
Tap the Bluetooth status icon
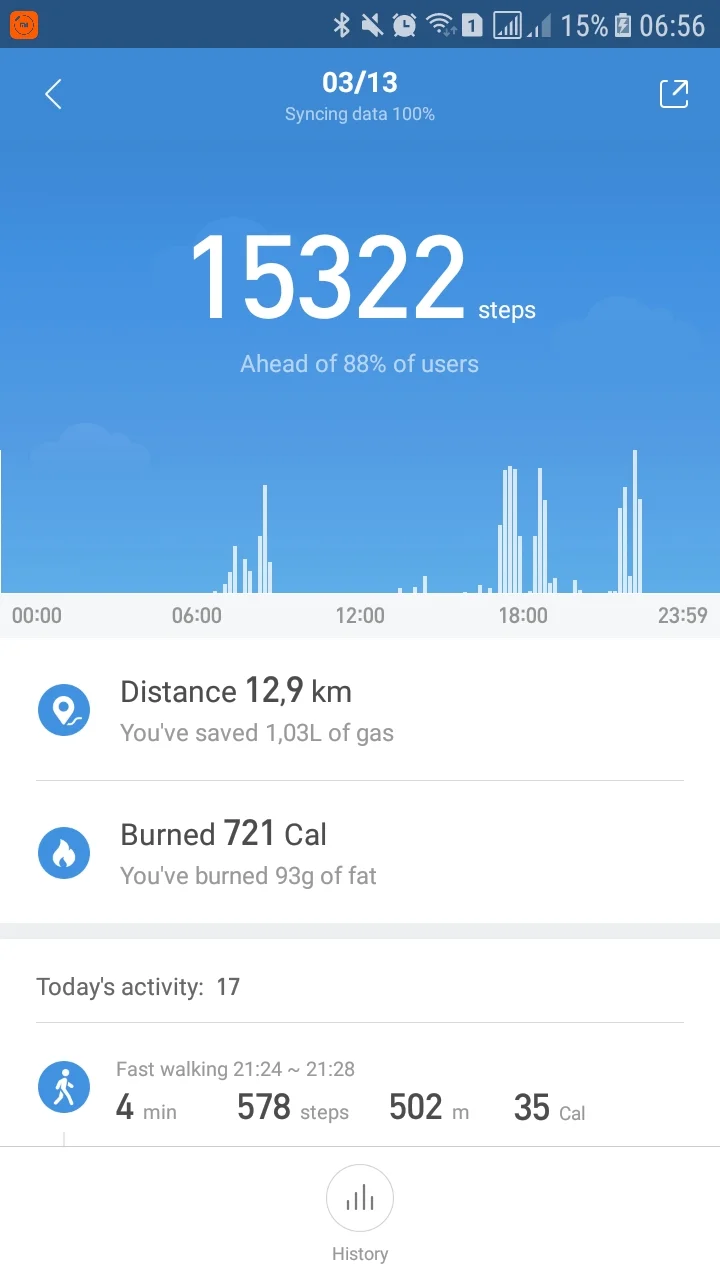coord(342,25)
